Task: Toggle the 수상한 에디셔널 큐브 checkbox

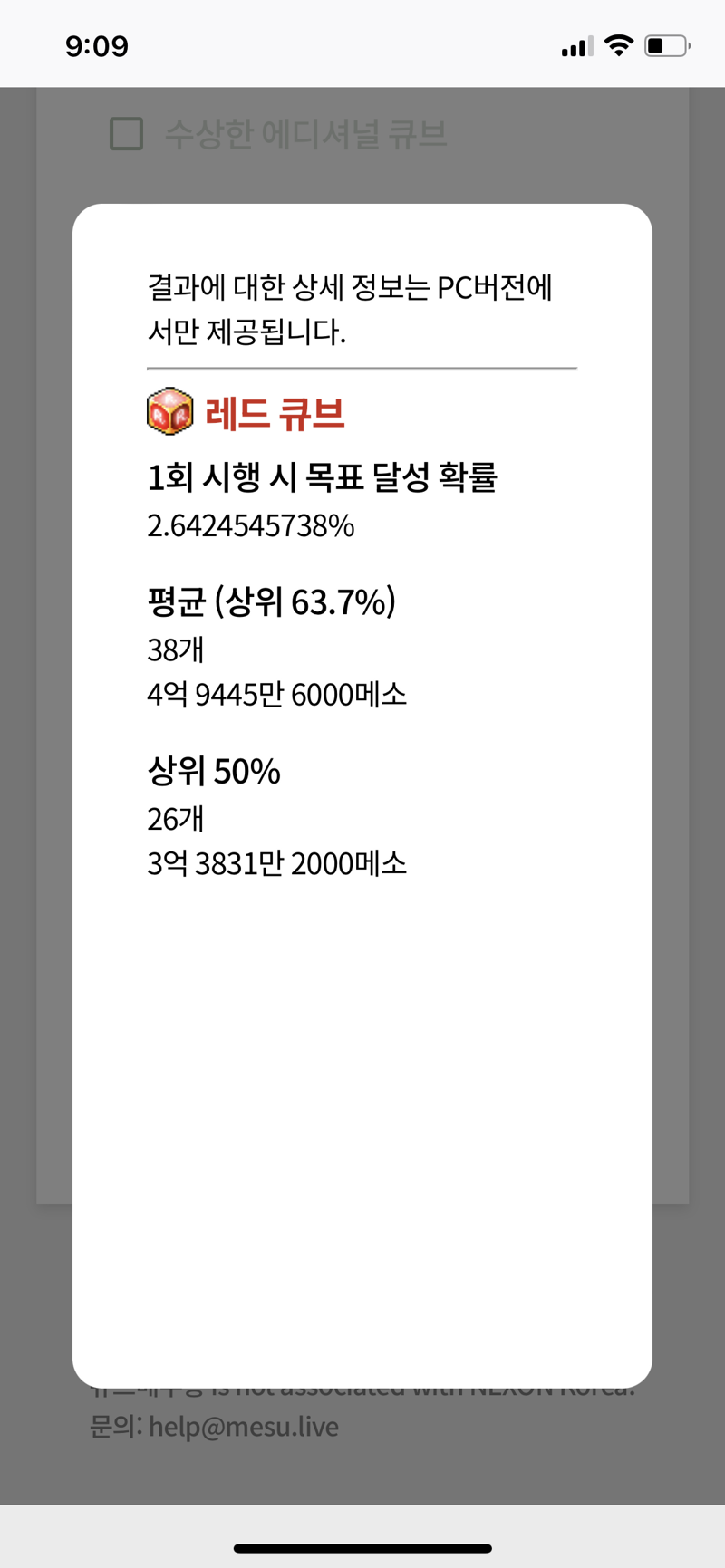Action: pos(126,133)
